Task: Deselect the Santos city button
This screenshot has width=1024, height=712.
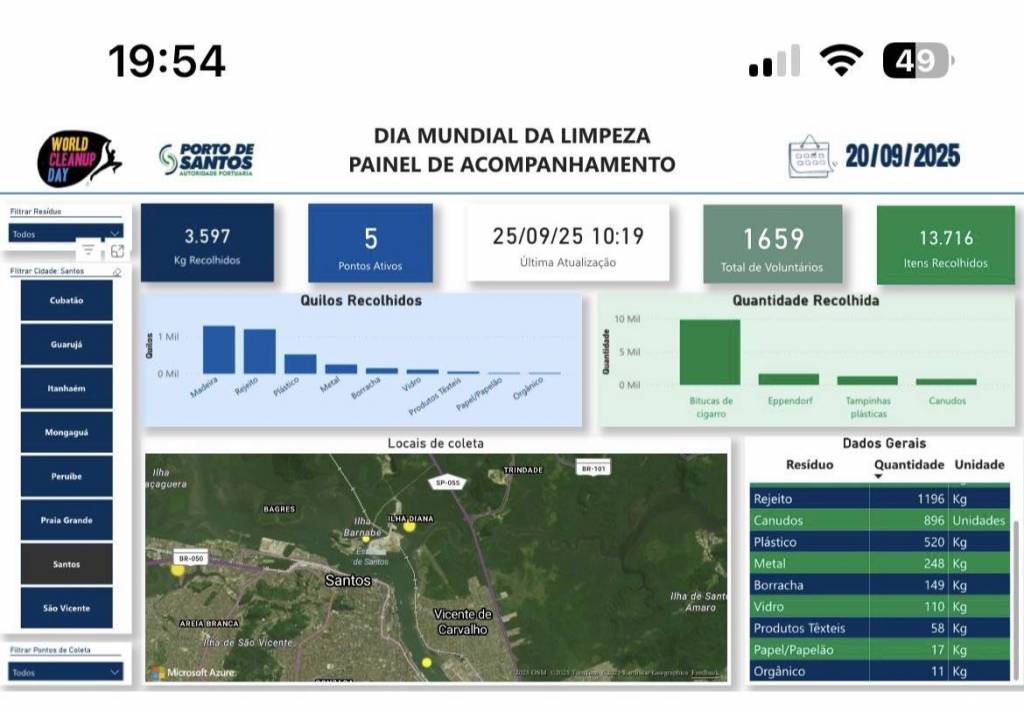Action: coord(66,564)
